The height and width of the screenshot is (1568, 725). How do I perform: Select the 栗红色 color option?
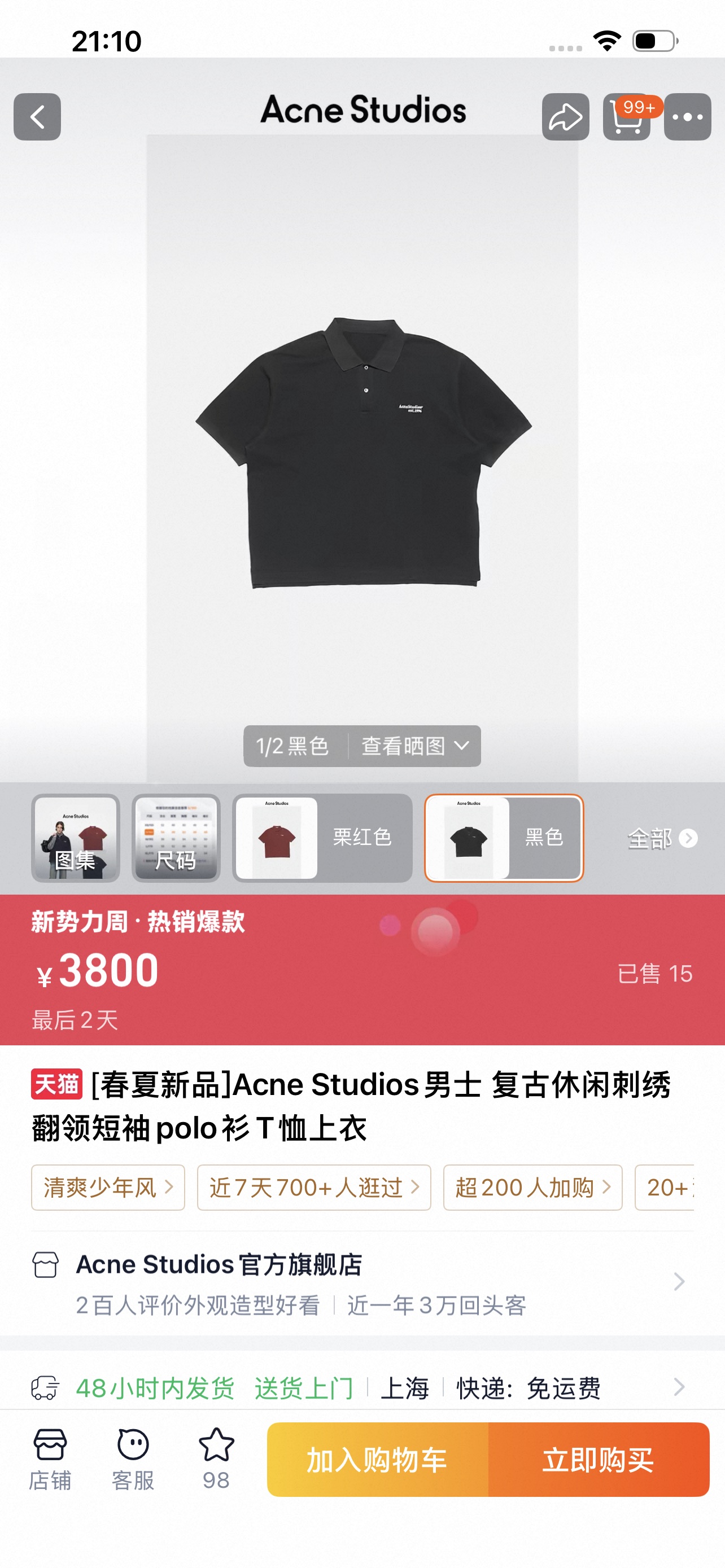(x=322, y=838)
